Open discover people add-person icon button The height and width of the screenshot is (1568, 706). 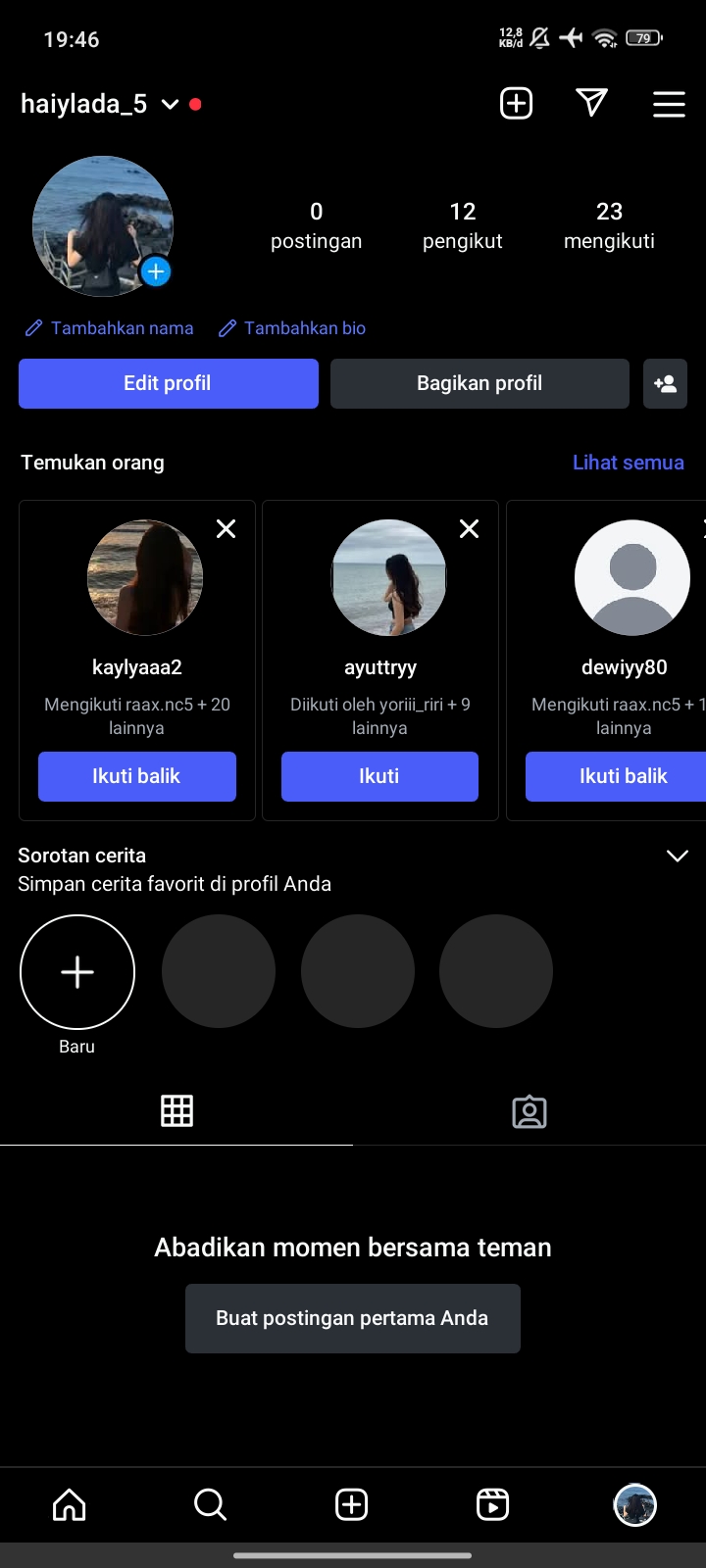click(x=665, y=383)
